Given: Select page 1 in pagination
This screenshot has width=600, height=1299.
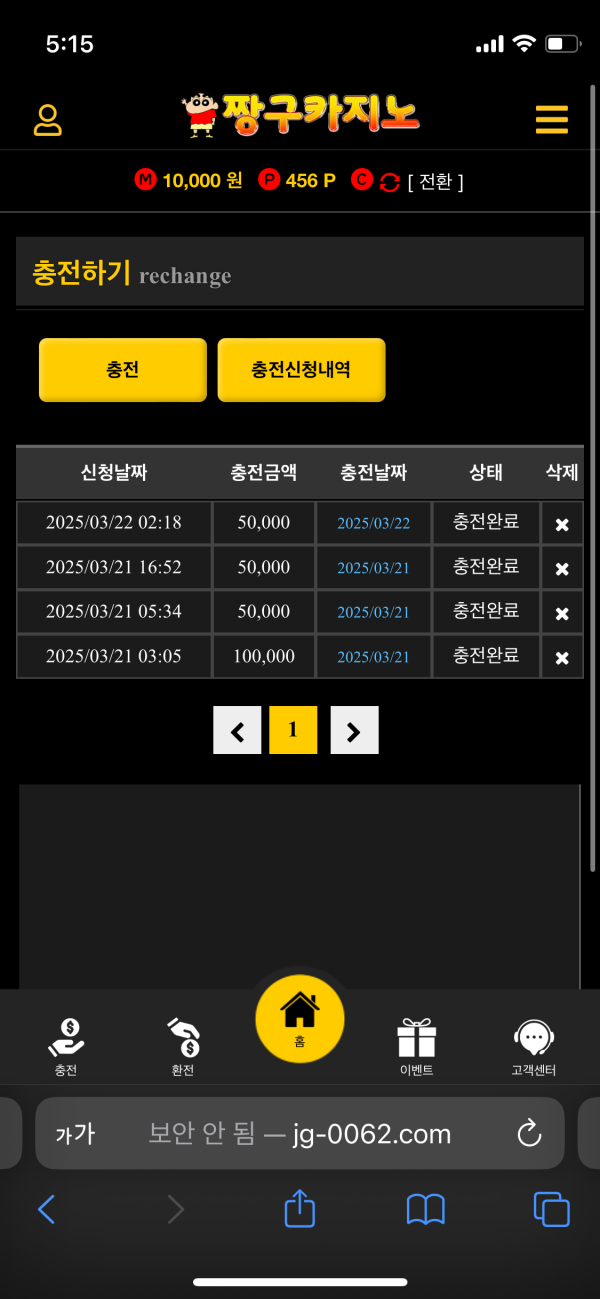Looking at the screenshot, I should (293, 731).
